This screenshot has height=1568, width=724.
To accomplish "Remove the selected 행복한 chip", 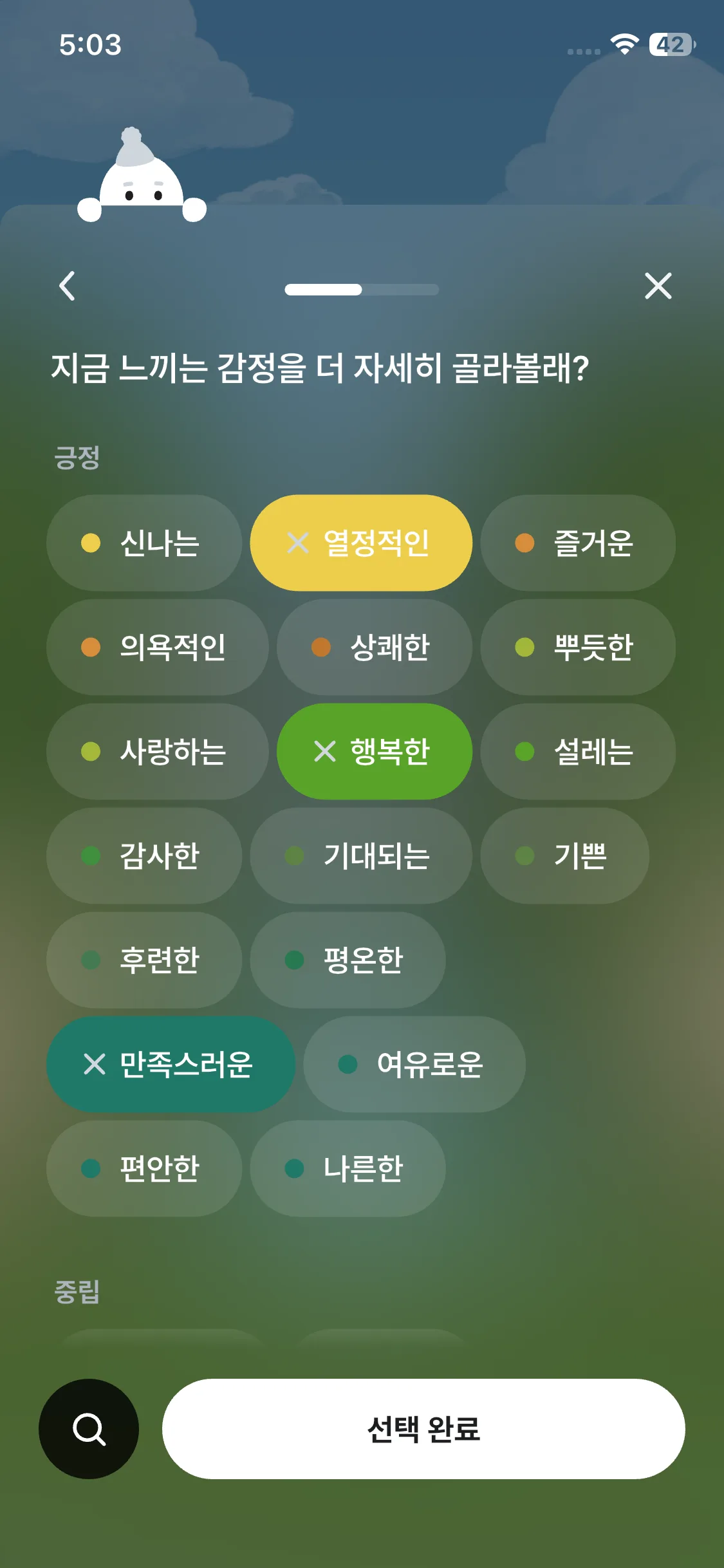I will [374, 751].
